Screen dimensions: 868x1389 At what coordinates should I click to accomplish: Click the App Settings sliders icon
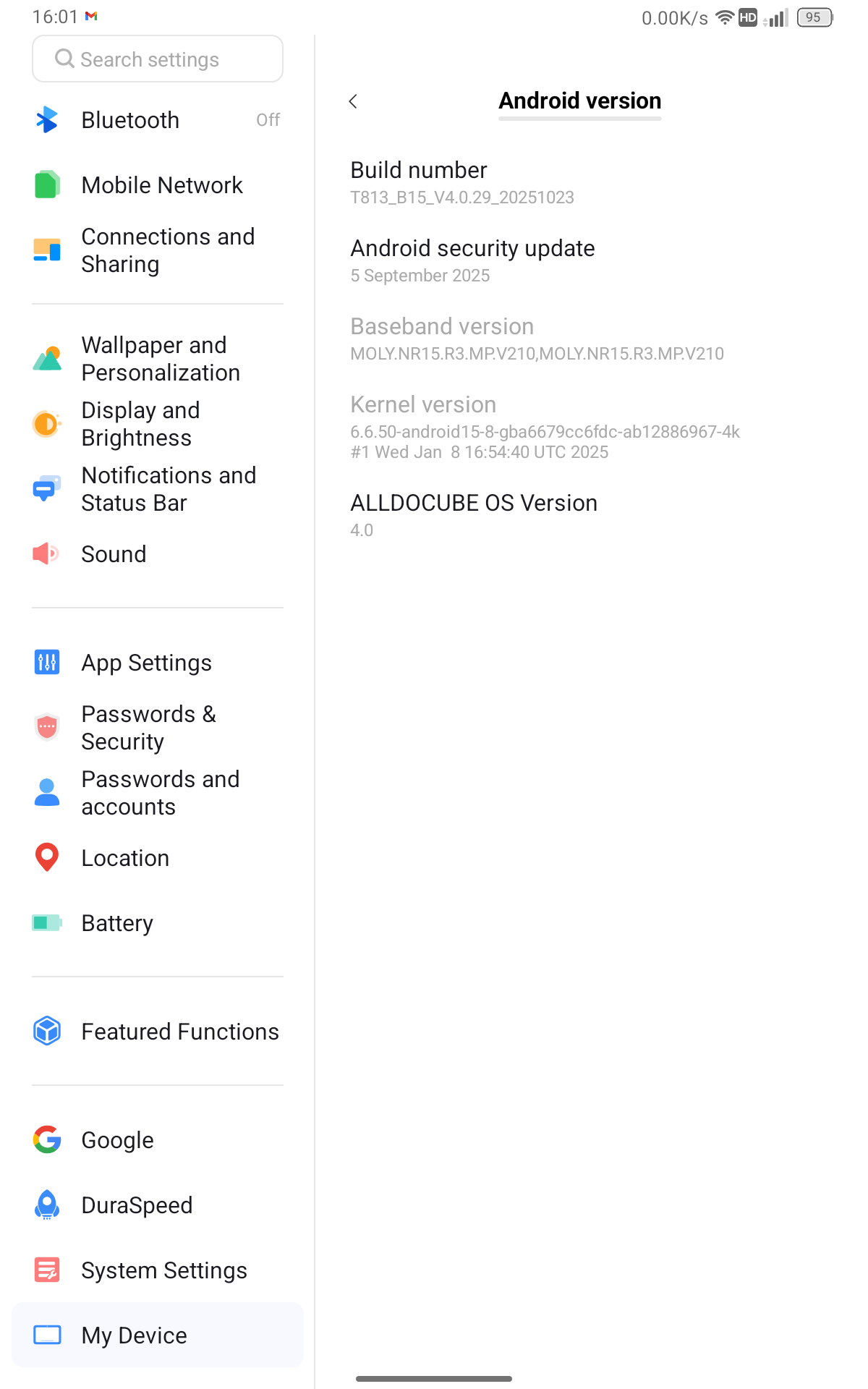pyautogui.click(x=46, y=662)
